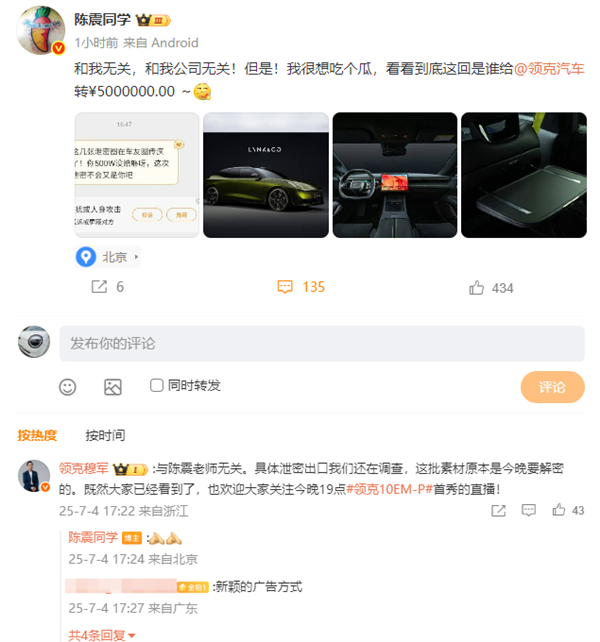600x642 pixels.
Task: Open the 北京 location tag
Action: click(110, 257)
